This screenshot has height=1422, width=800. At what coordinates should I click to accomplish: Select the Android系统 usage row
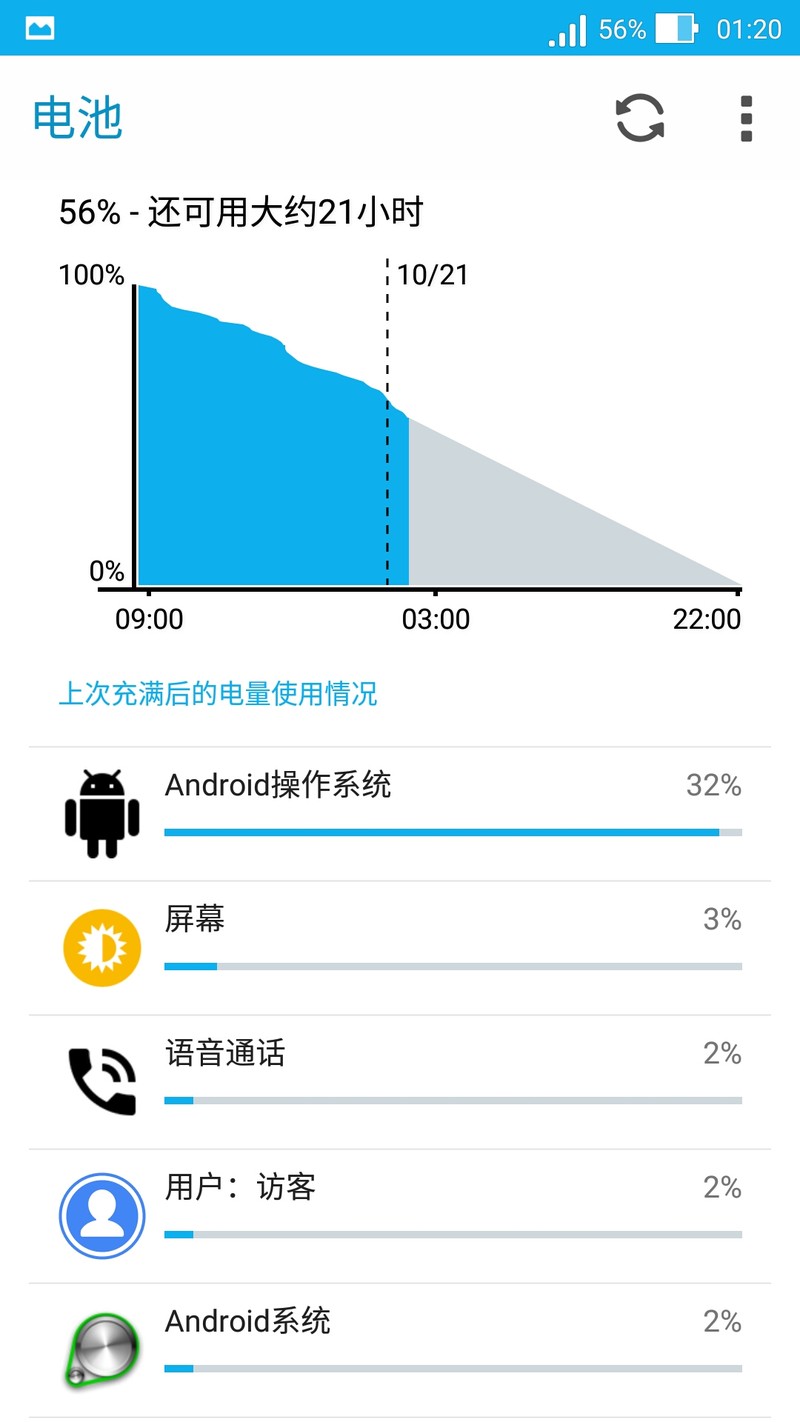[400, 1347]
